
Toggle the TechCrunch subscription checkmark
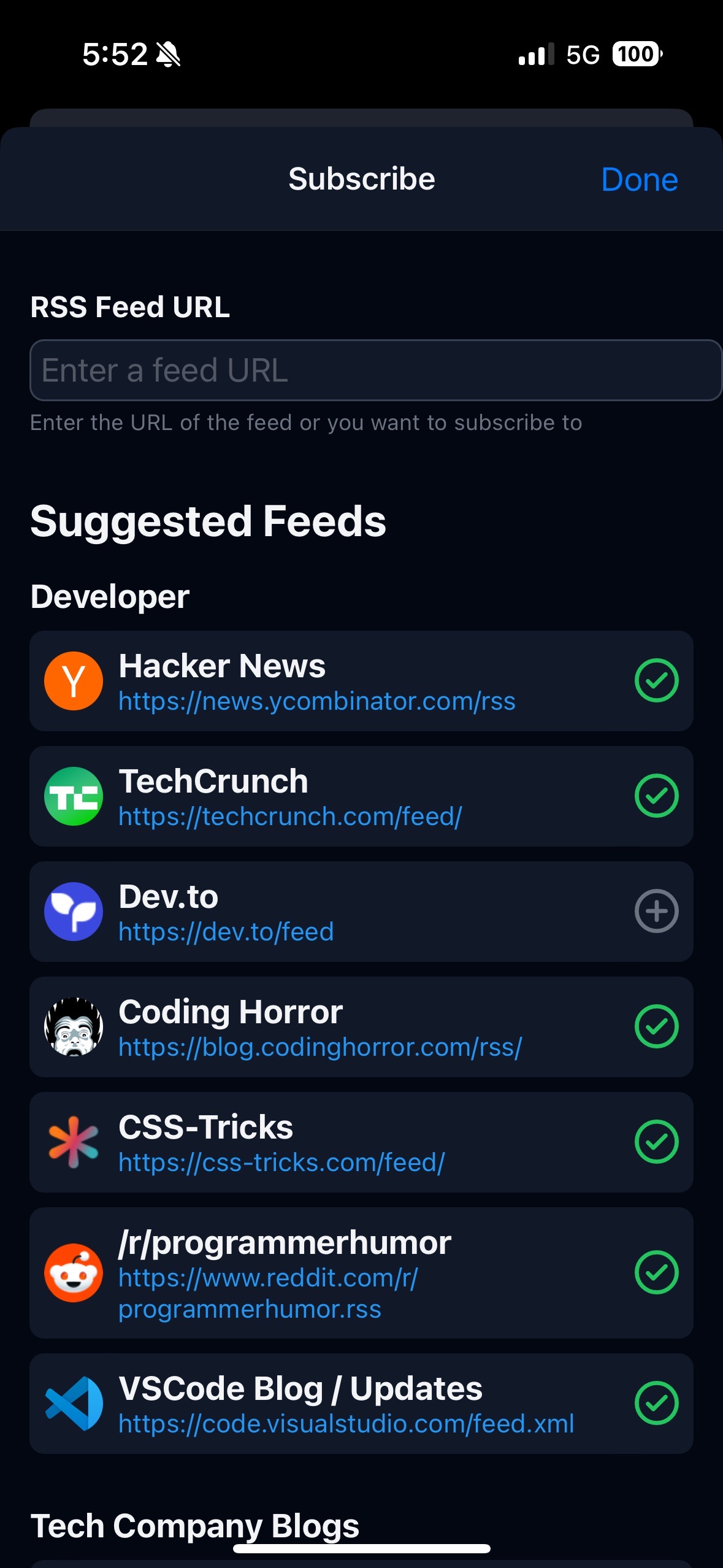coord(656,796)
